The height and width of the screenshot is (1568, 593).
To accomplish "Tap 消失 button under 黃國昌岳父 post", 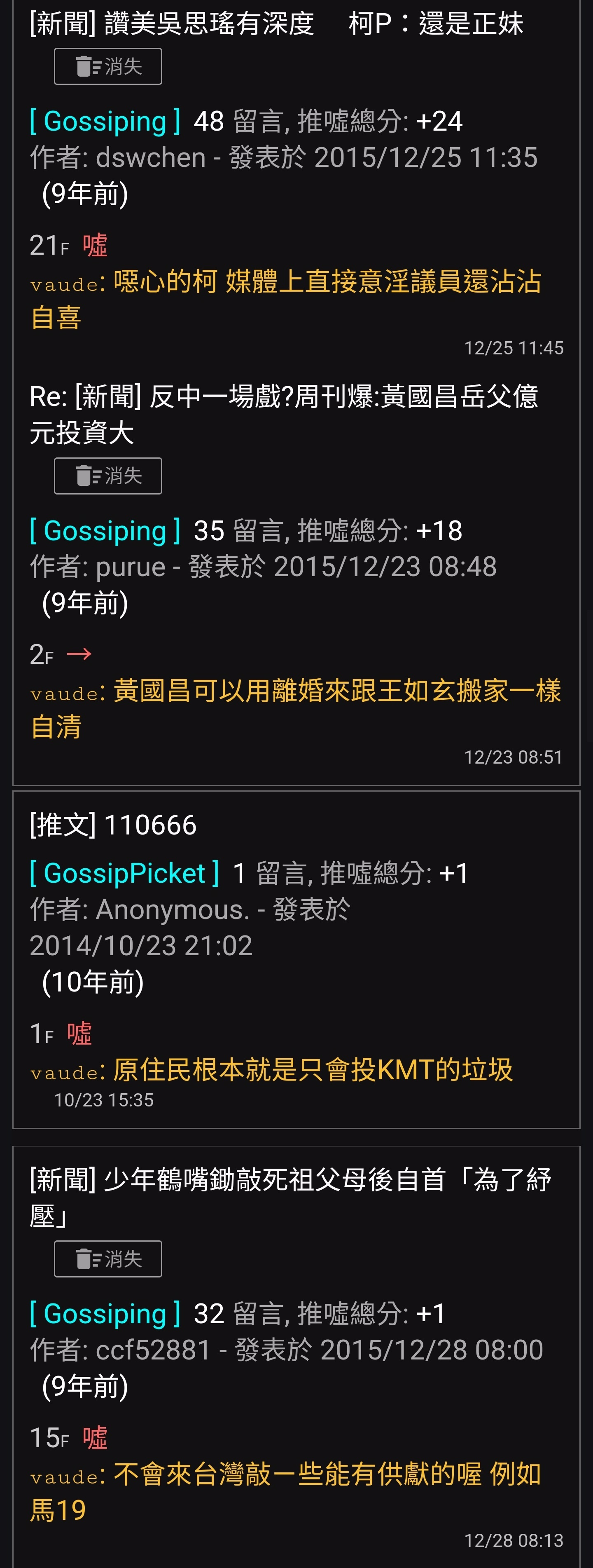I will click(107, 476).
